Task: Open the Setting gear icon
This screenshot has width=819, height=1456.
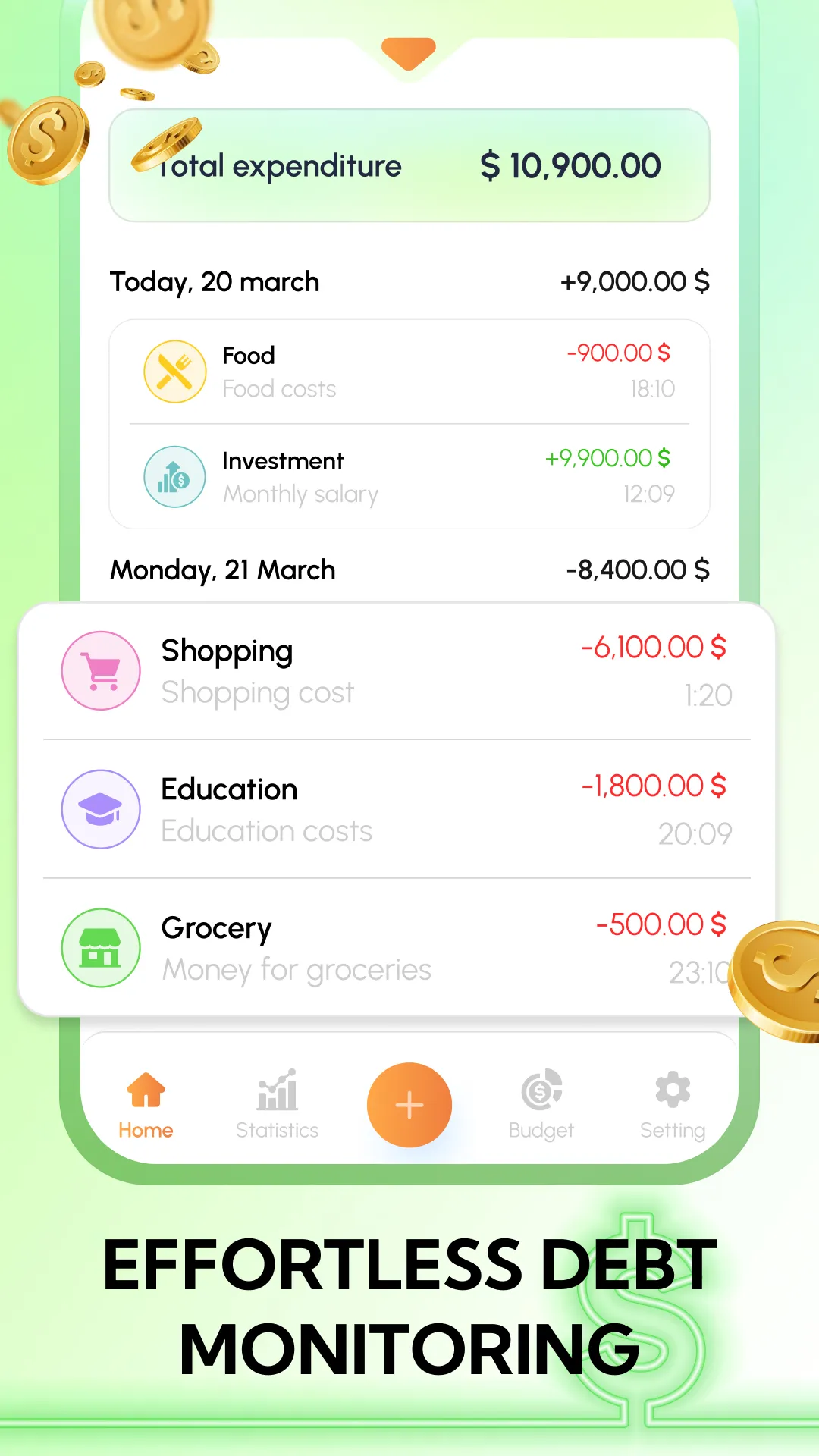Action: 672,1089
